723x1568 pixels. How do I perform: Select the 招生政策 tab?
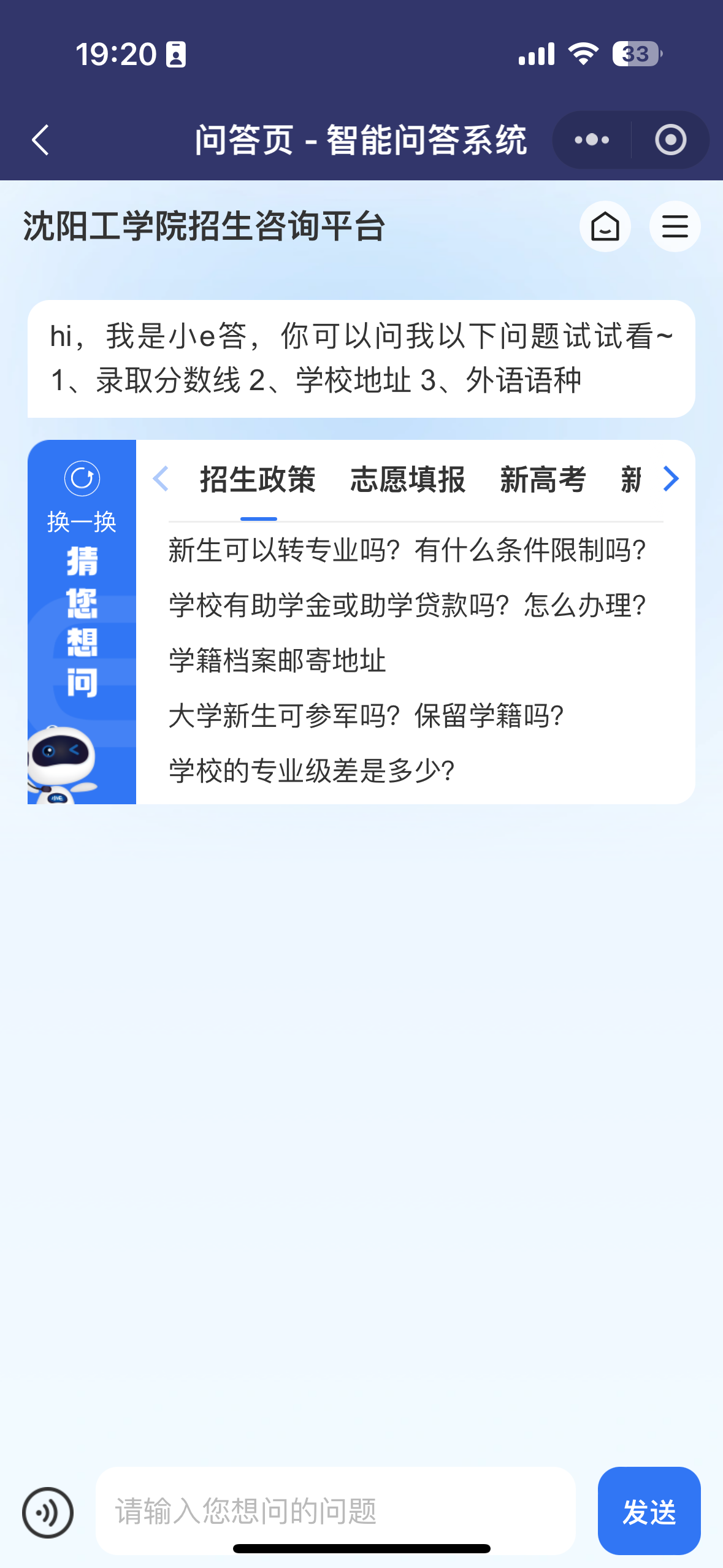click(x=258, y=480)
